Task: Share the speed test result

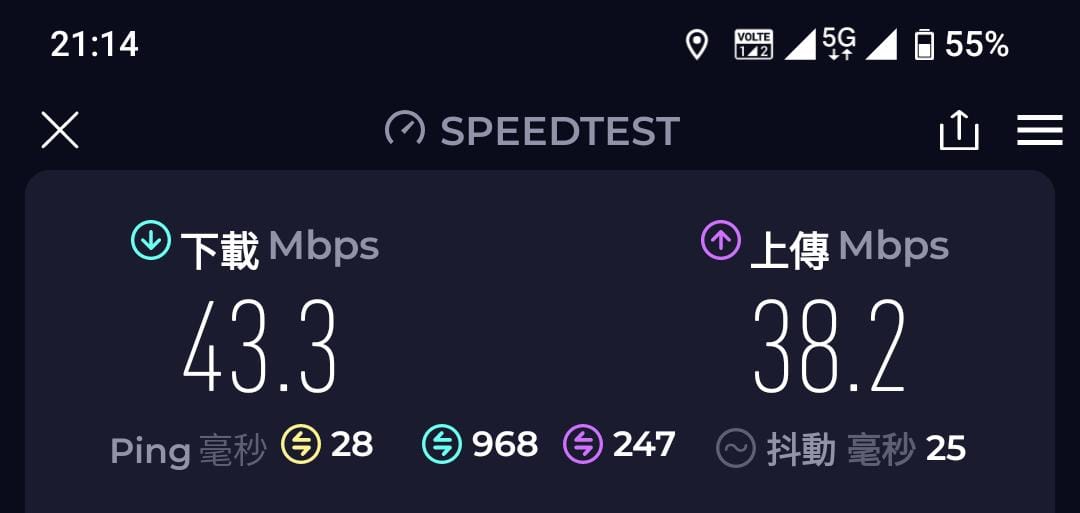Action: 958,131
